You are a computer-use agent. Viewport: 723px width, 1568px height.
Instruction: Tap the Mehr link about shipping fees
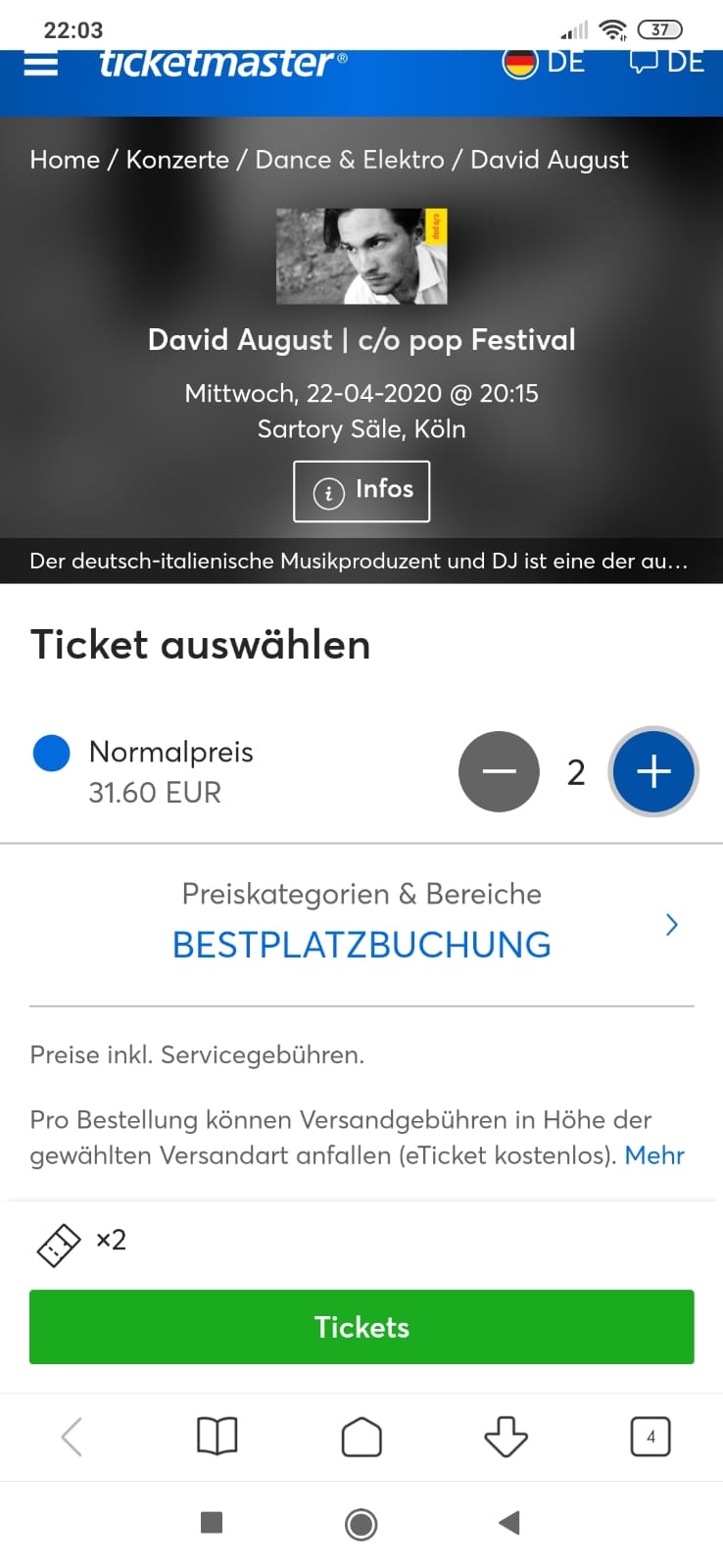(654, 1155)
